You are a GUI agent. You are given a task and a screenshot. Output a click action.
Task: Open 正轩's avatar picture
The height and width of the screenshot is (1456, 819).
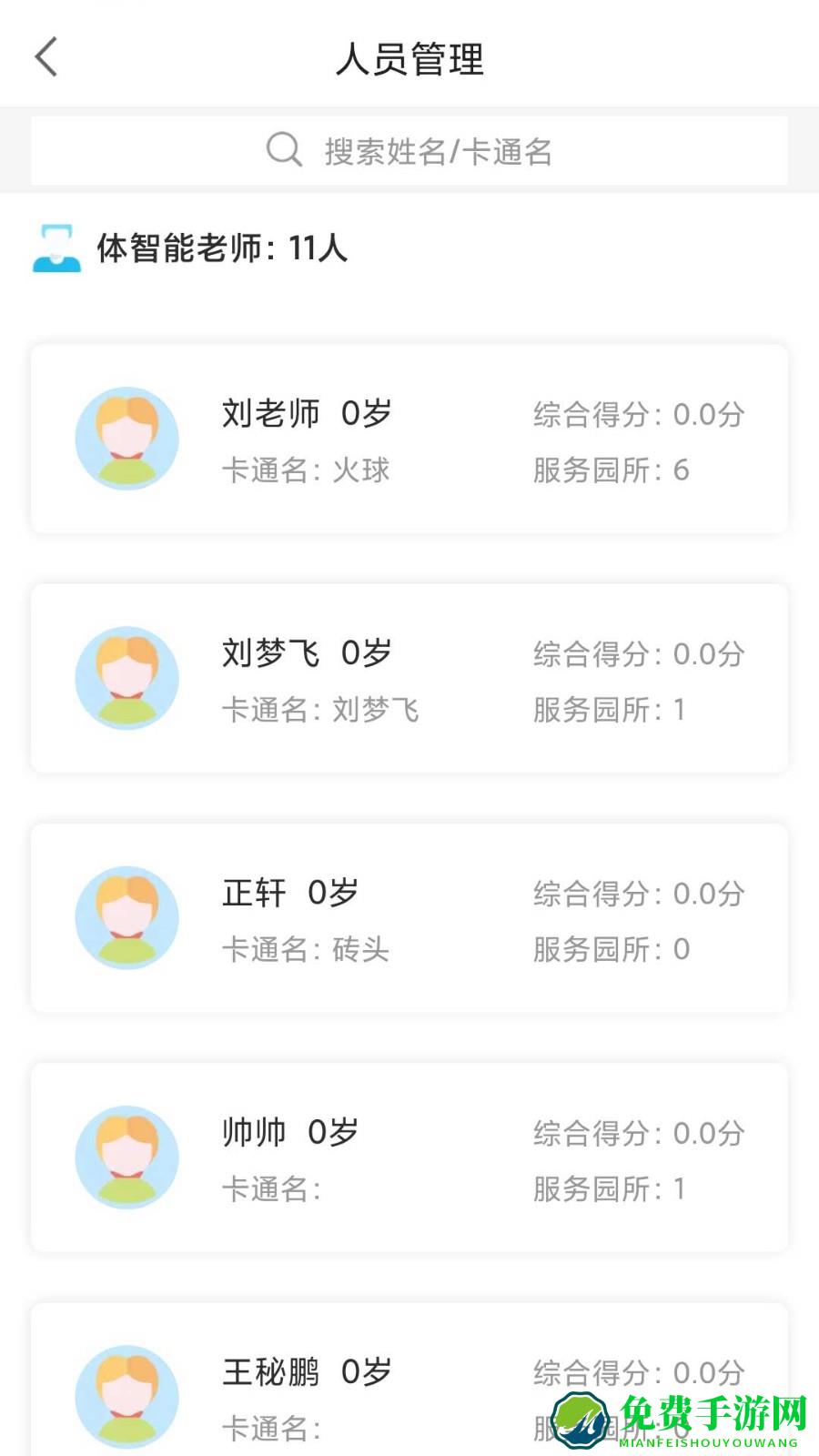[126, 917]
